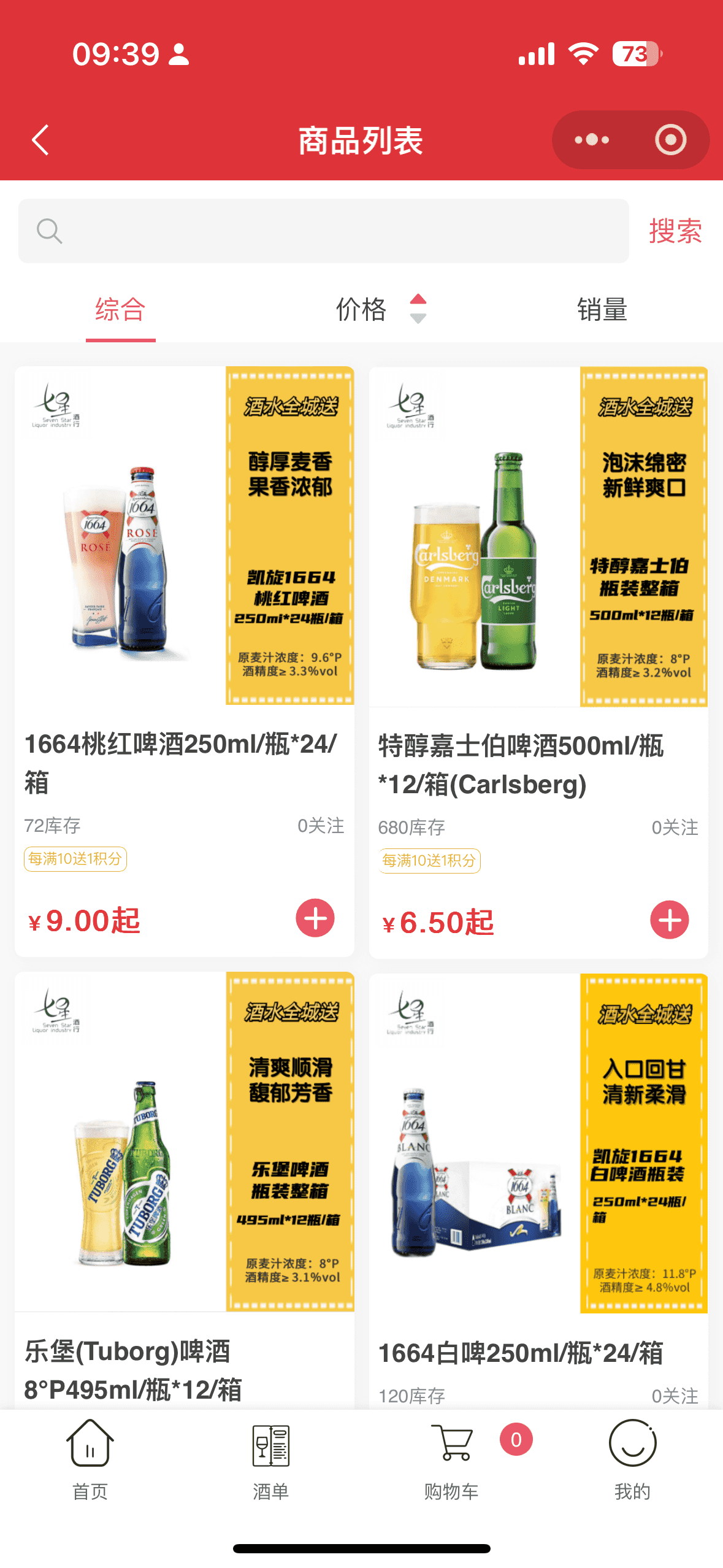Screen dimensions: 723x1568
Task: Open the mini-program more options menu
Action: [x=592, y=140]
